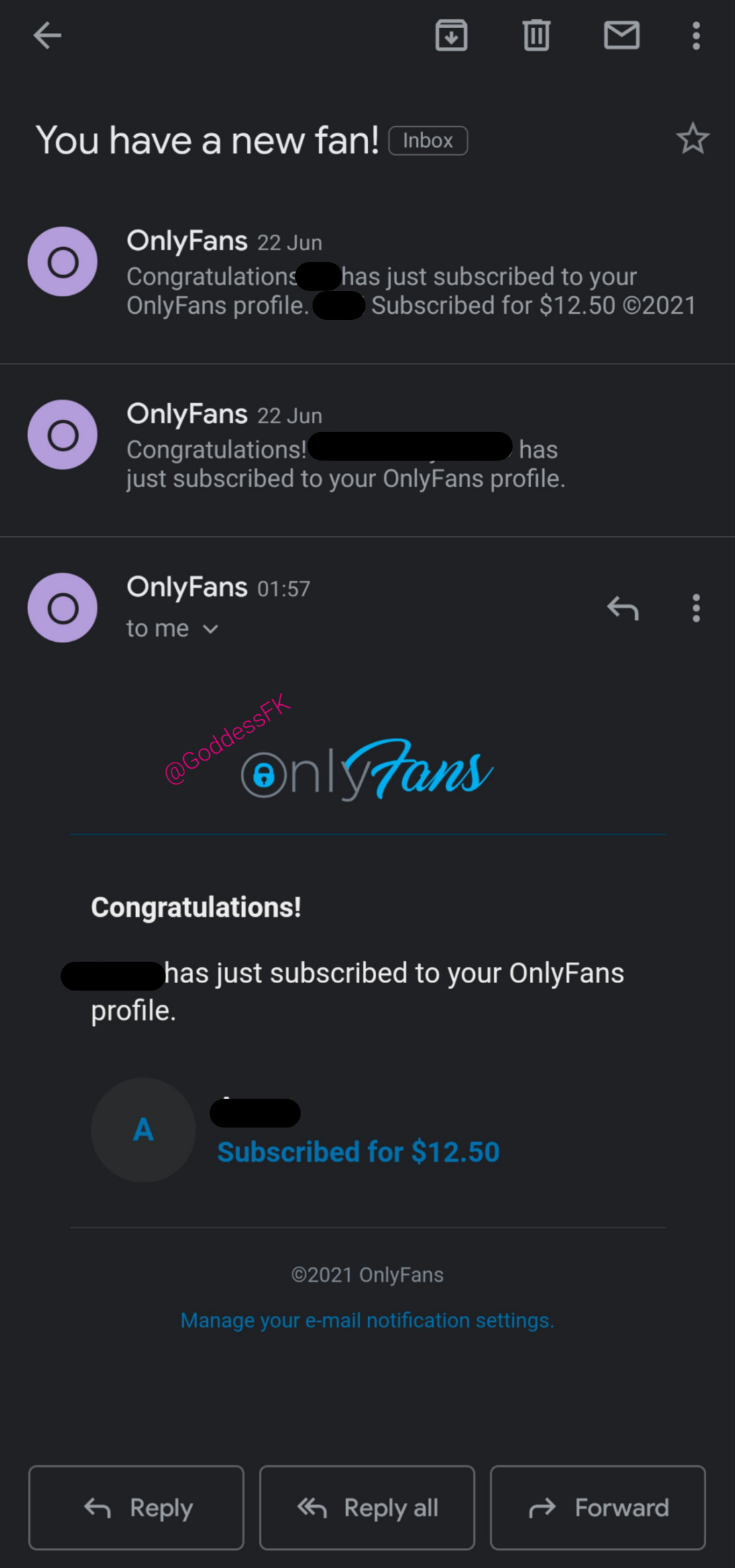Screen dimensions: 735x1568
Task: Select the first 22 Jun message via its avatar
Action: pos(62,262)
